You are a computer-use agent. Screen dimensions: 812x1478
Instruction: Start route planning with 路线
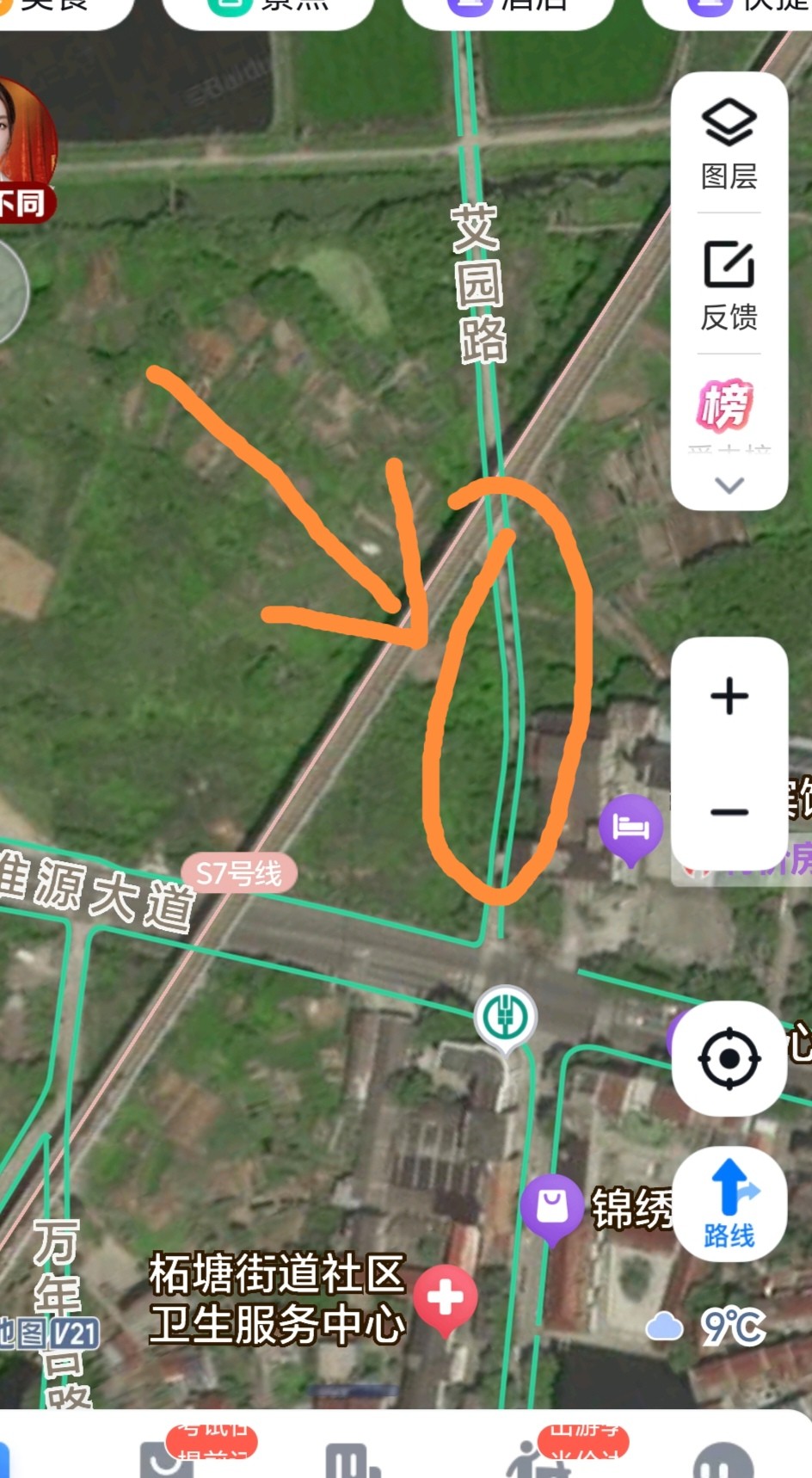pos(729,1202)
